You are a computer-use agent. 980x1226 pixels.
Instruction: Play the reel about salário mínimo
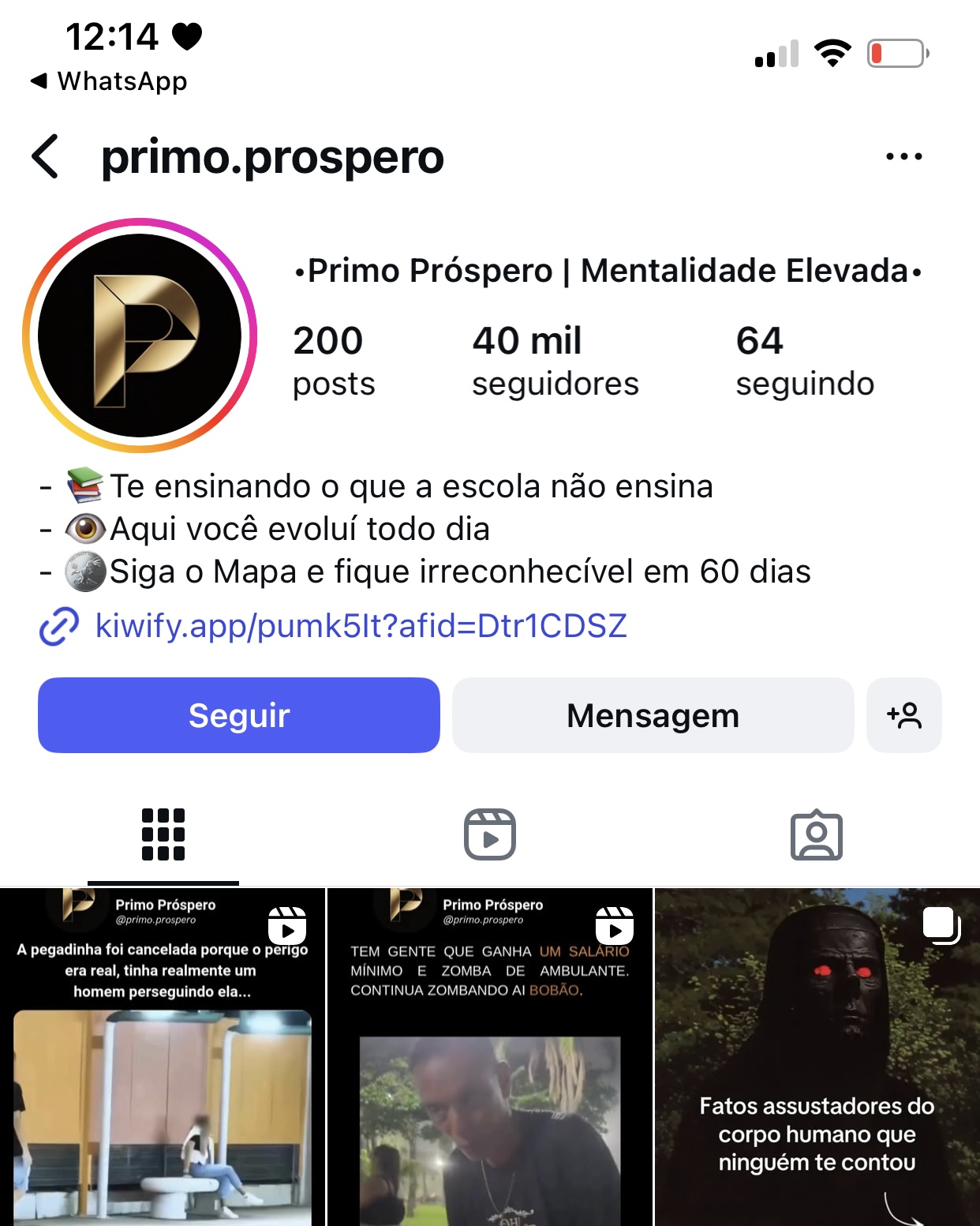pos(489,1058)
